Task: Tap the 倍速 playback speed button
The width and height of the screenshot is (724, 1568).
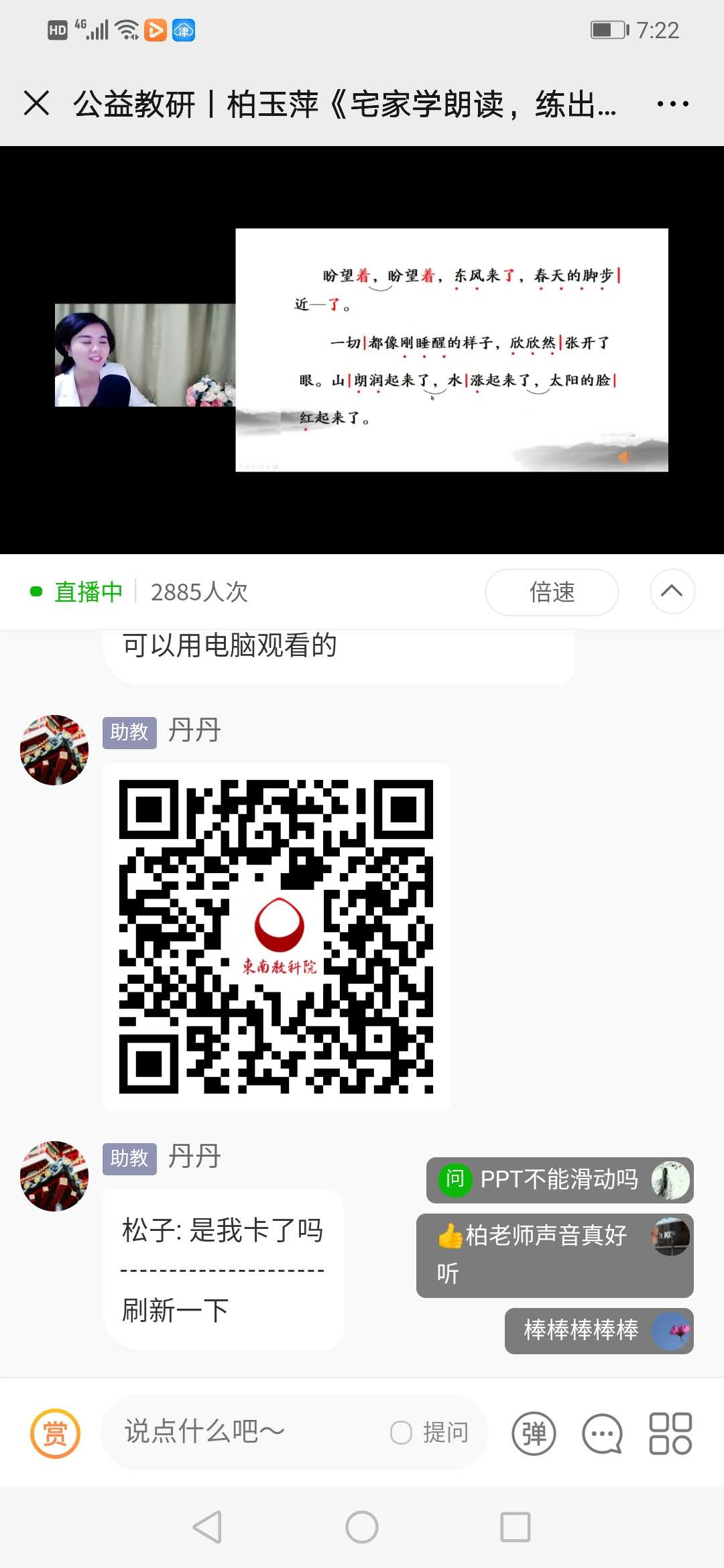Action: [x=552, y=592]
